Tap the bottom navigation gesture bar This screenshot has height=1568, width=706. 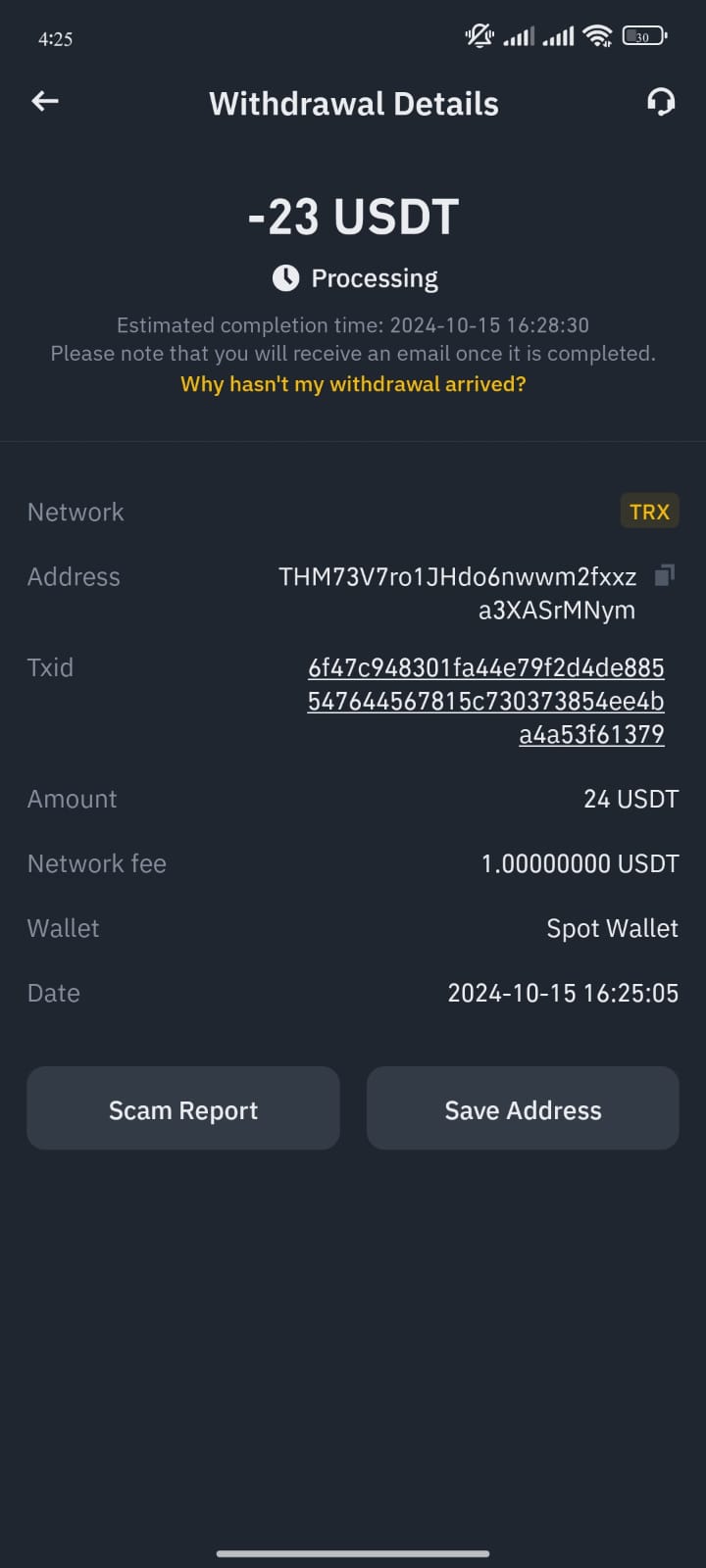(x=353, y=1553)
